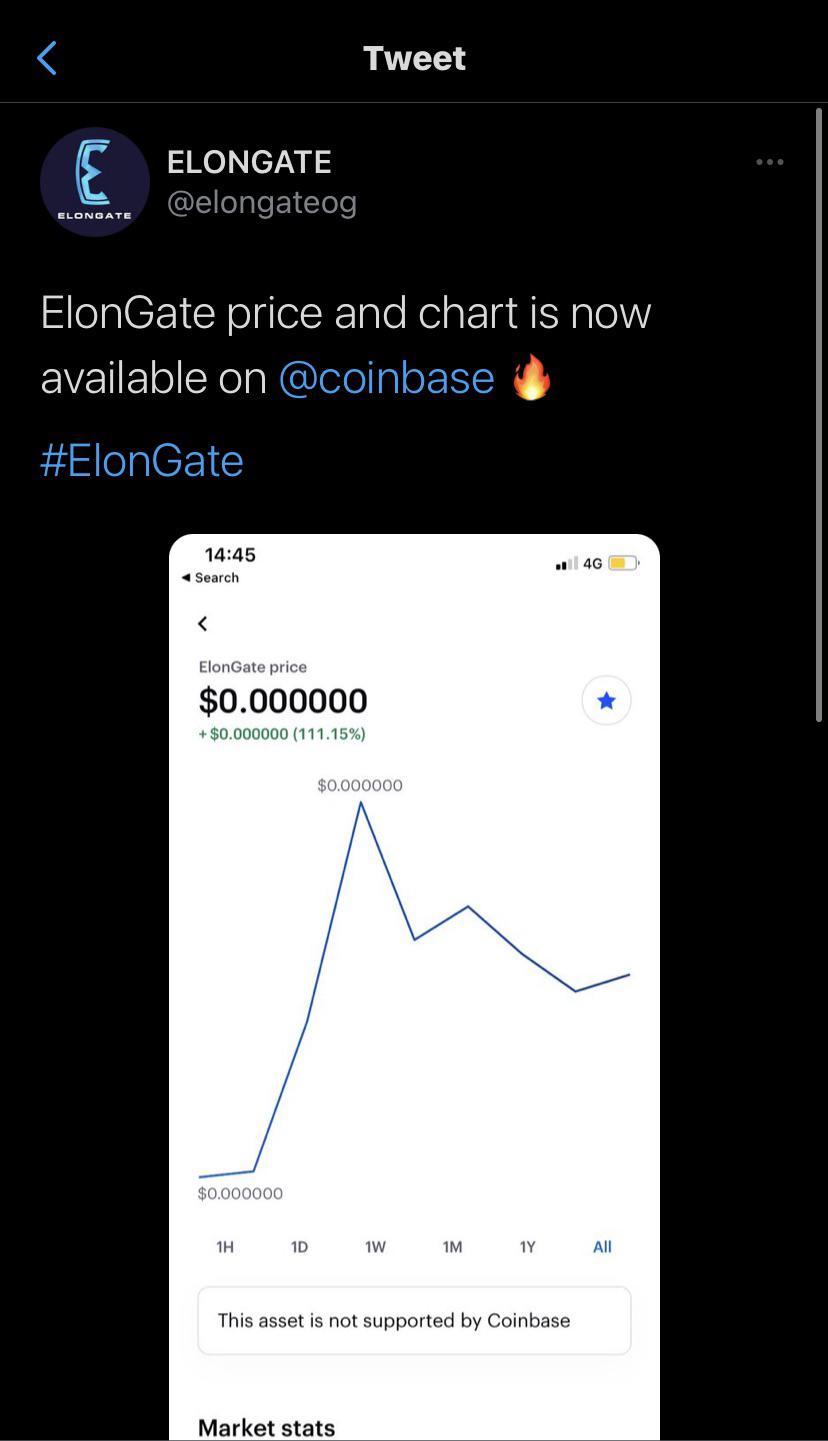Enable the ElonGate price watchlist star

(606, 700)
